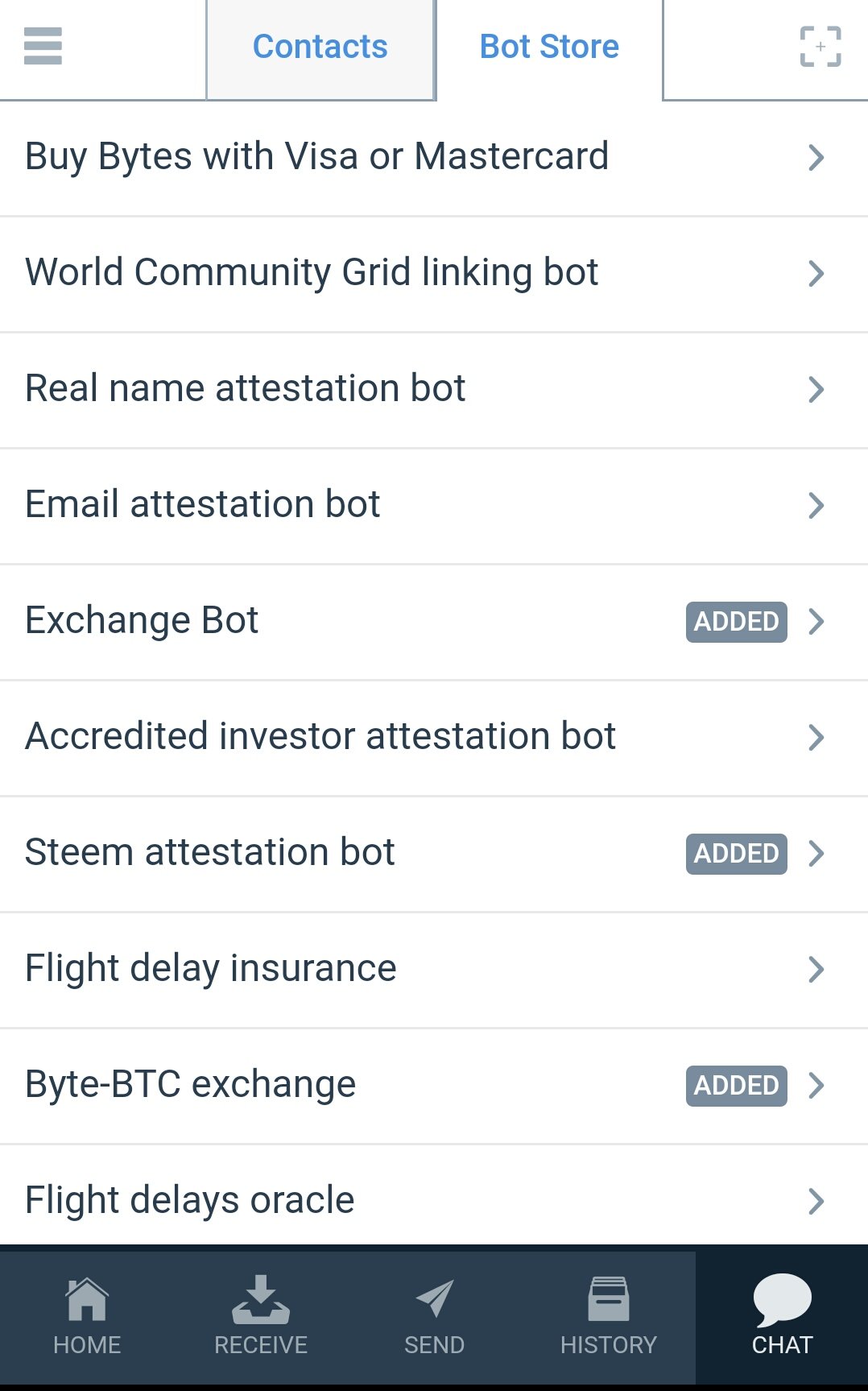The image size is (868, 1391).
Task: Go to the Home tab
Action: (x=87, y=1316)
